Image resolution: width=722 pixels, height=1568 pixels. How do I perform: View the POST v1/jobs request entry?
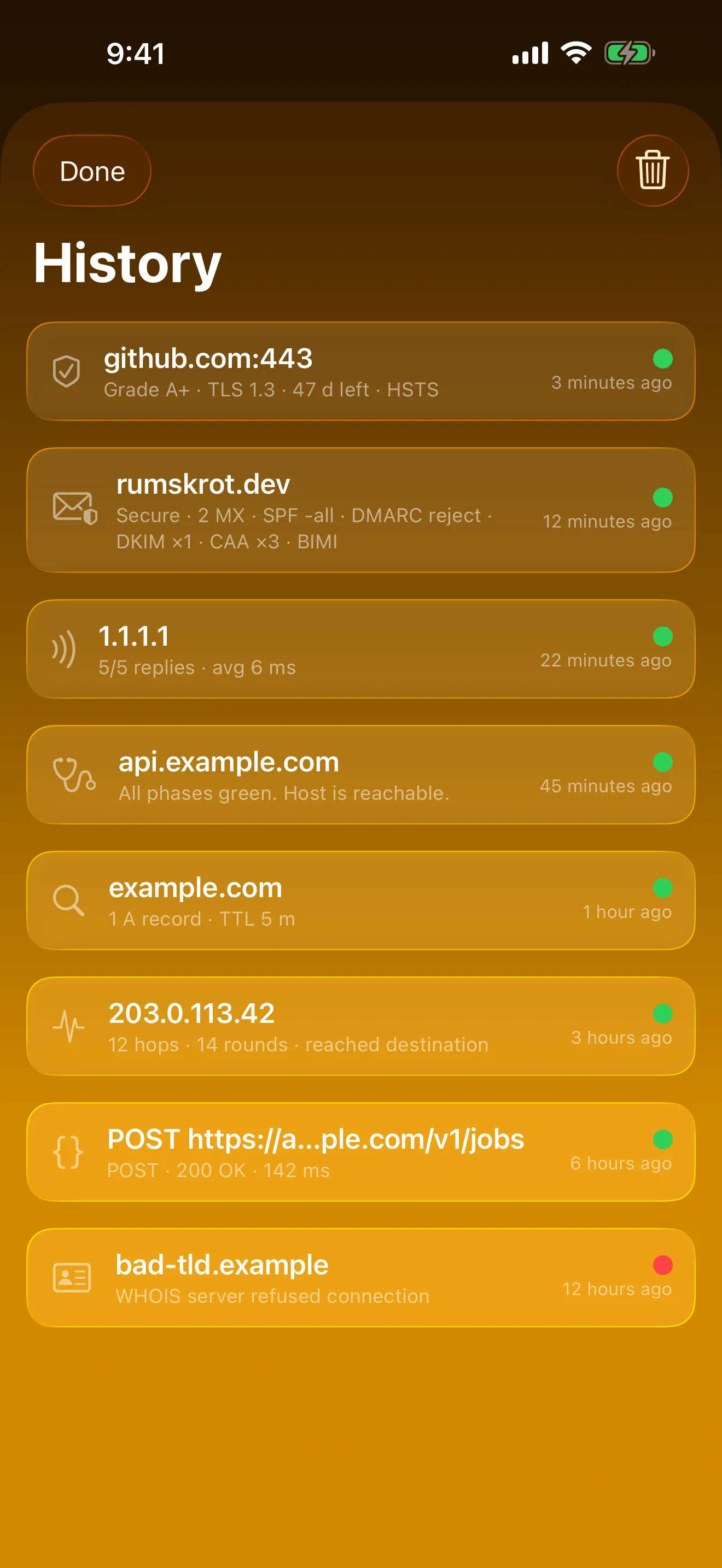click(x=361, y=1151)
